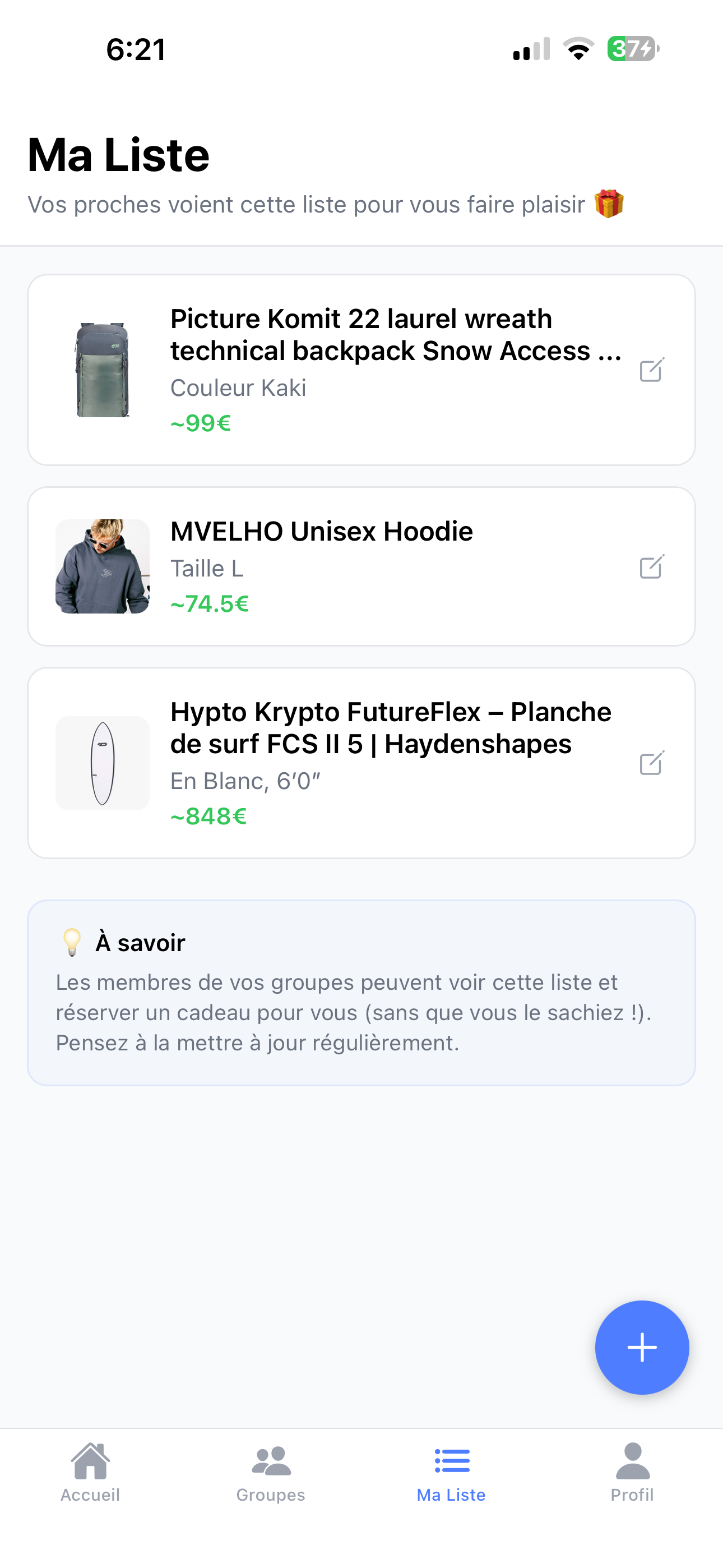The width and height of the screenshot is (723, 1568).
Task: Select the Hypto Krypto surfboard card
Action: click(x=361, y=763)
